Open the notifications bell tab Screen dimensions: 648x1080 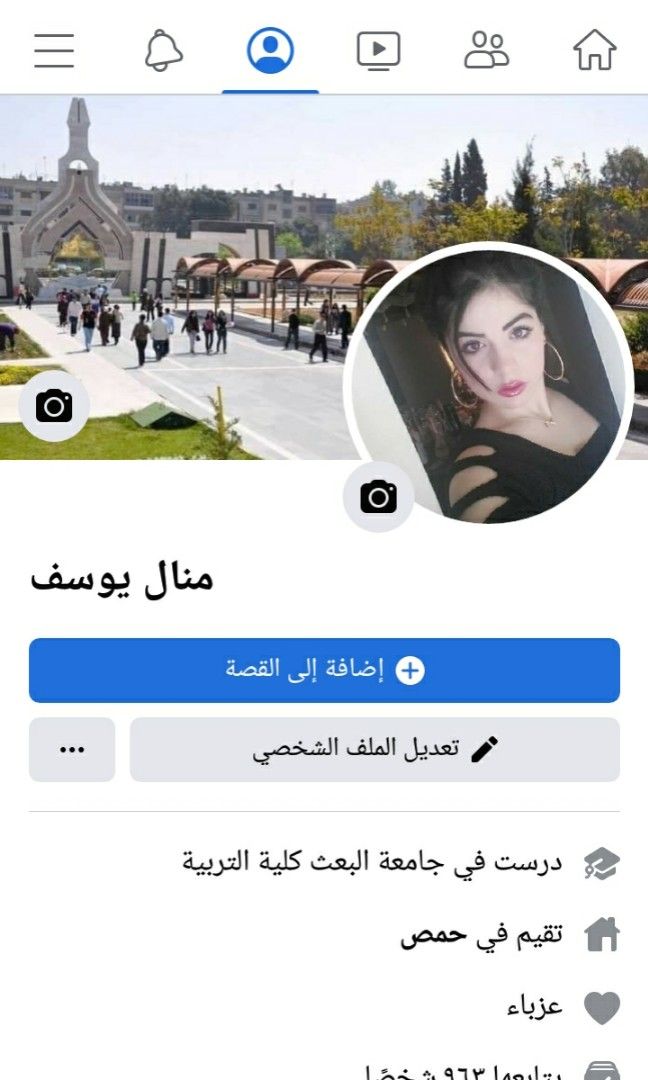pyautogui.click(x=163, y=50)
